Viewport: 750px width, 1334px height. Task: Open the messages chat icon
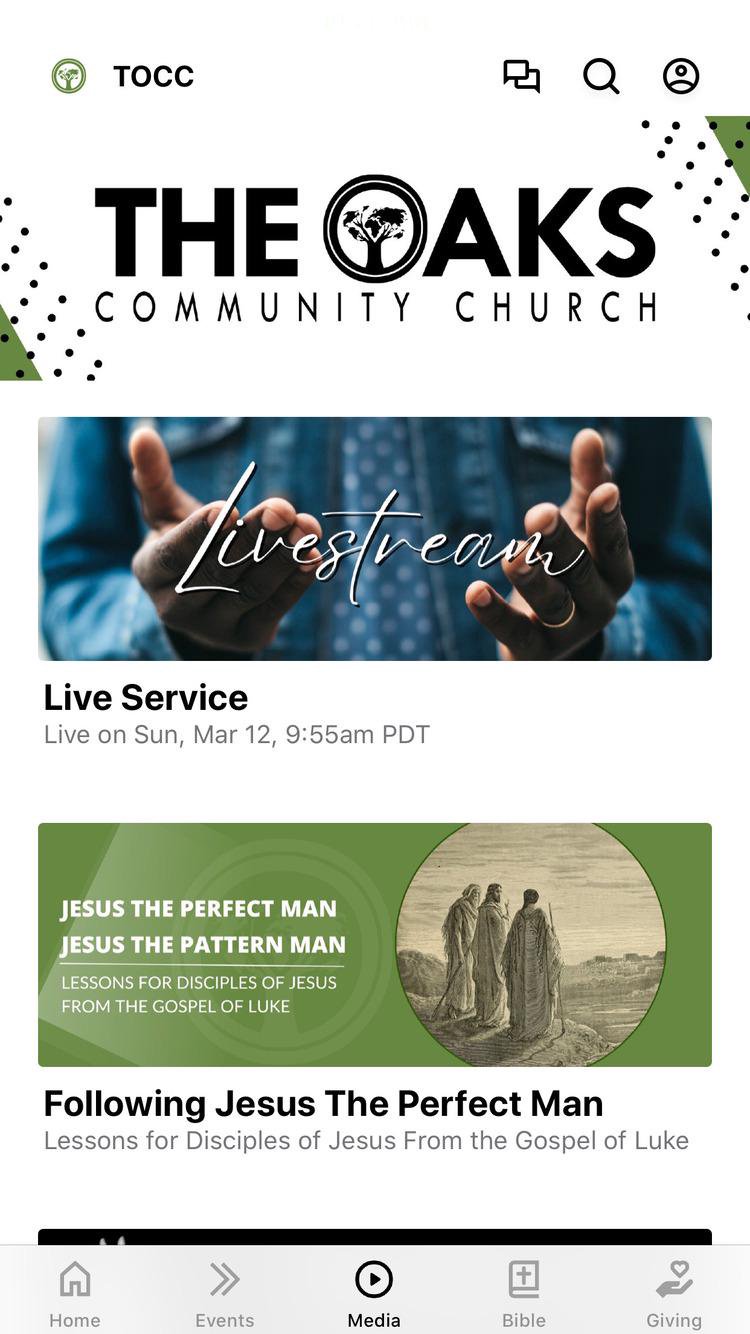click(x=521, y=77)
